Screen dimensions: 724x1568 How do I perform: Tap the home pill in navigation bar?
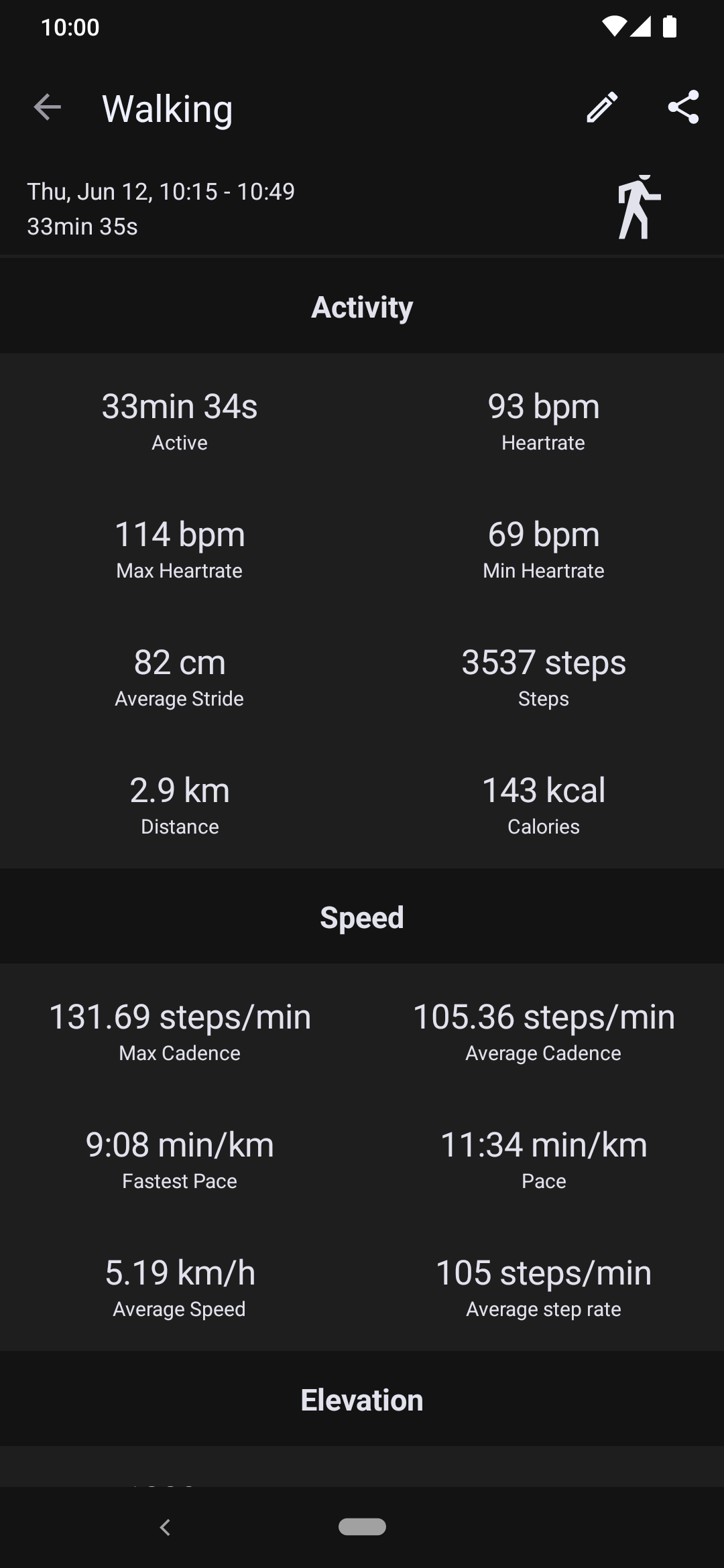(362, 1526)
